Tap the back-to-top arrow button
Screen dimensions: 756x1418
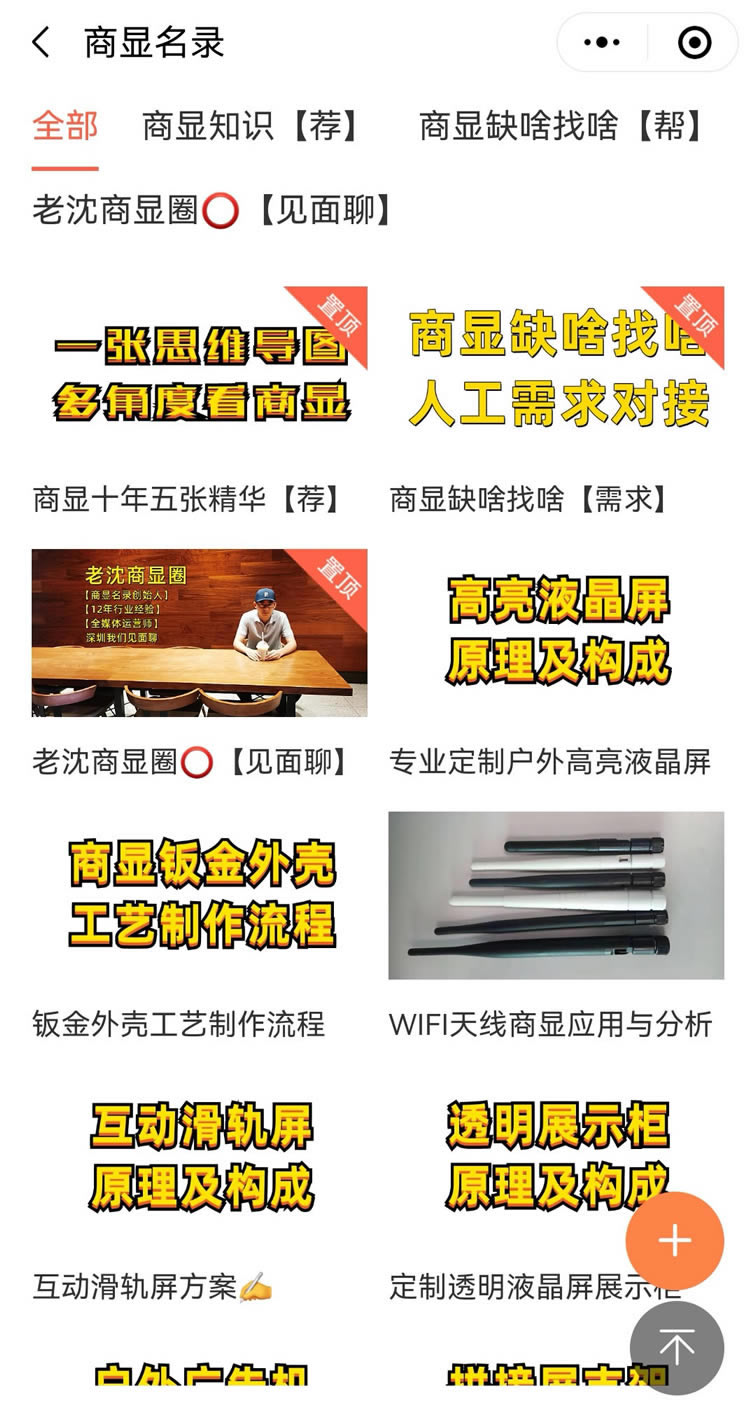tap(676, 1347)
